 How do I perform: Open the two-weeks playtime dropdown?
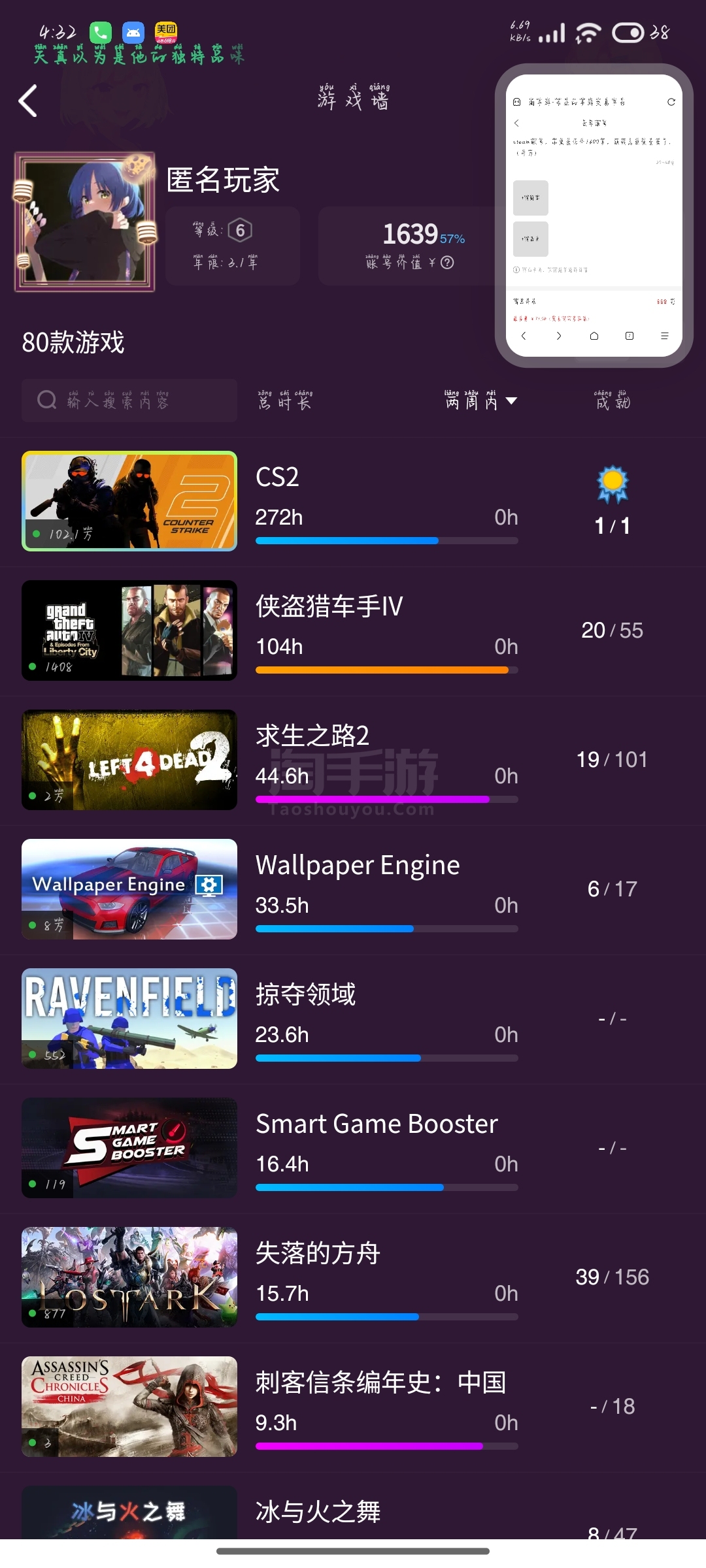tap(481, 400)
